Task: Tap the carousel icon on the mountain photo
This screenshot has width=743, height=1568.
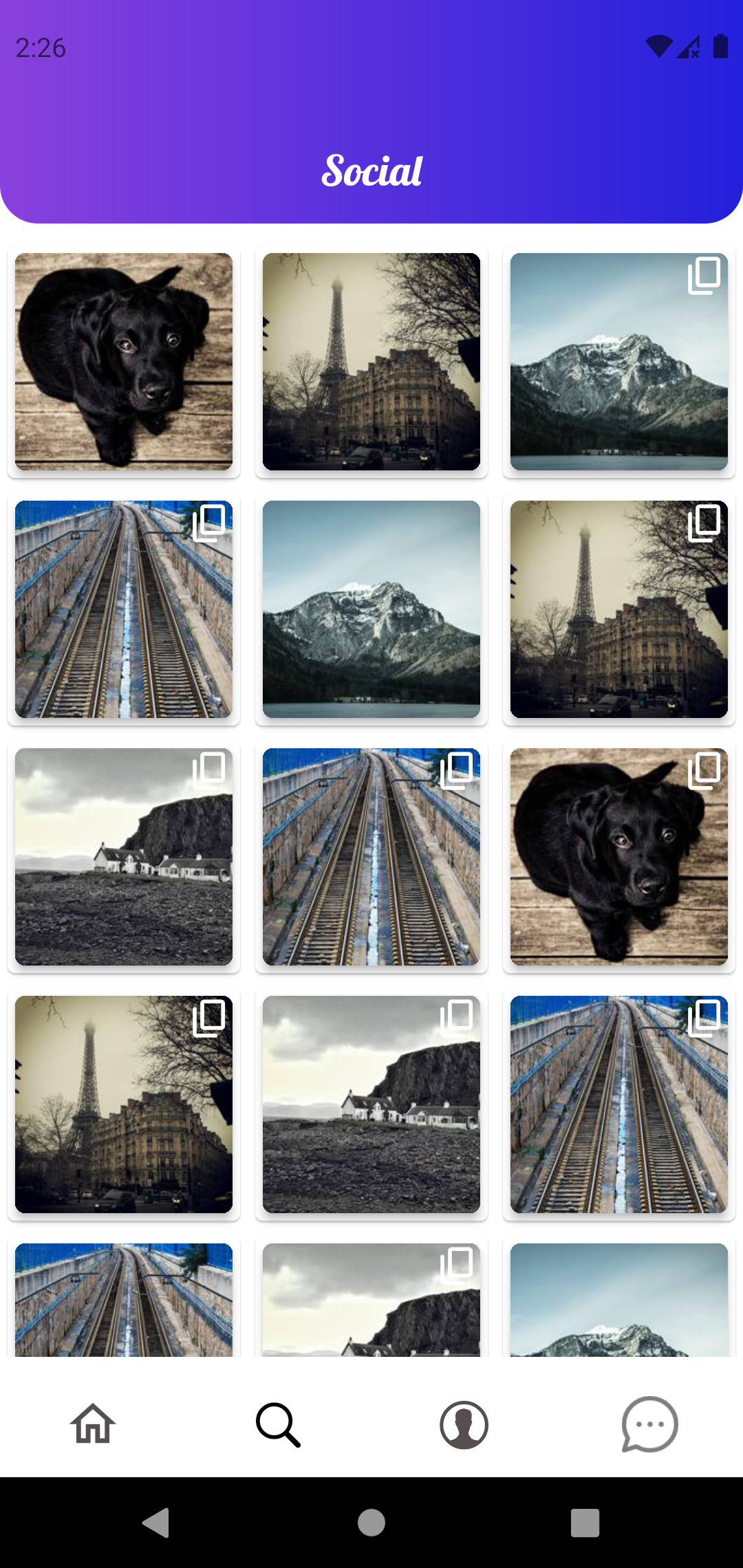Action: coord(702,275)
